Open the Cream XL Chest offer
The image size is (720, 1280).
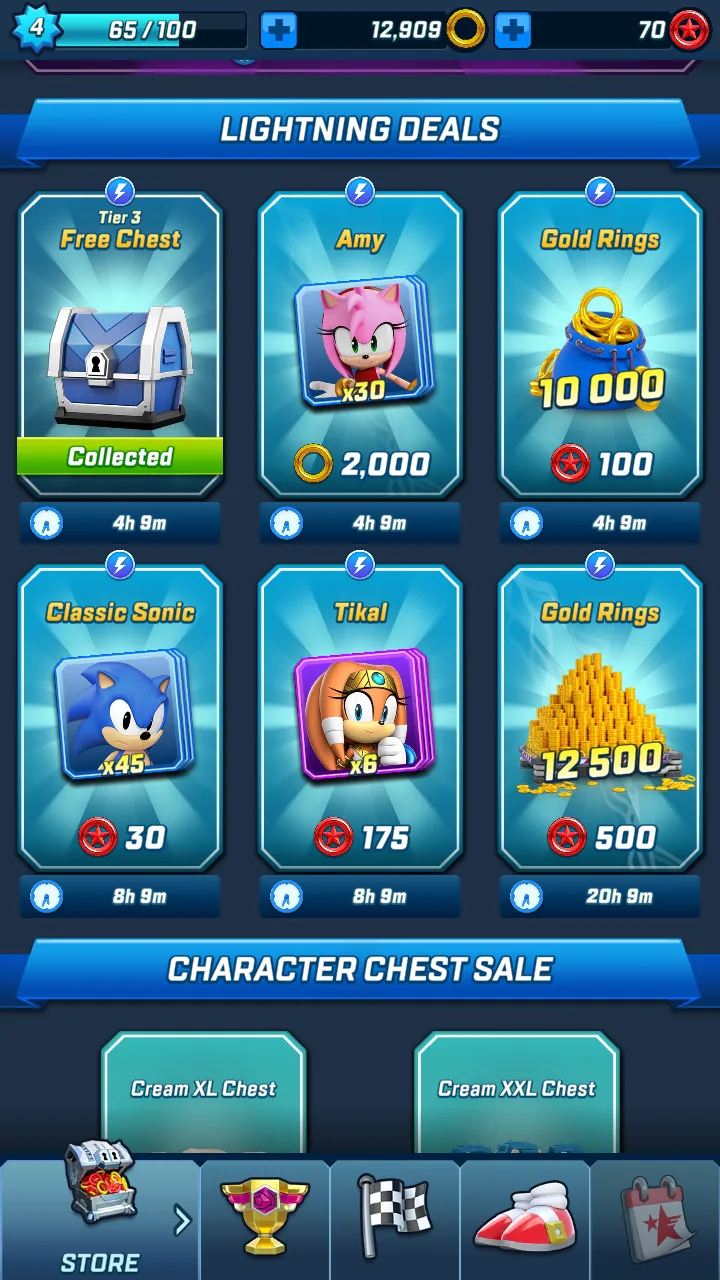pos(204,1093)
